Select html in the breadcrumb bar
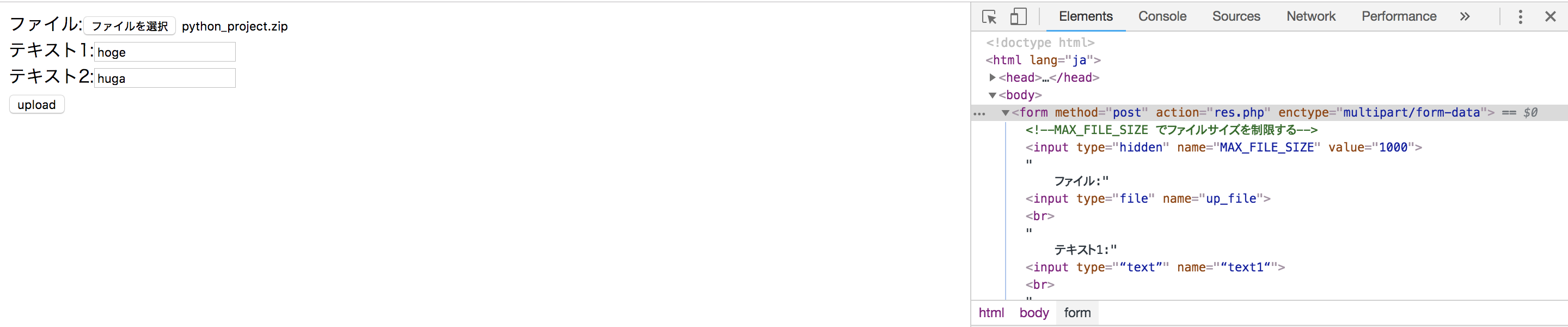 (991, 312)
